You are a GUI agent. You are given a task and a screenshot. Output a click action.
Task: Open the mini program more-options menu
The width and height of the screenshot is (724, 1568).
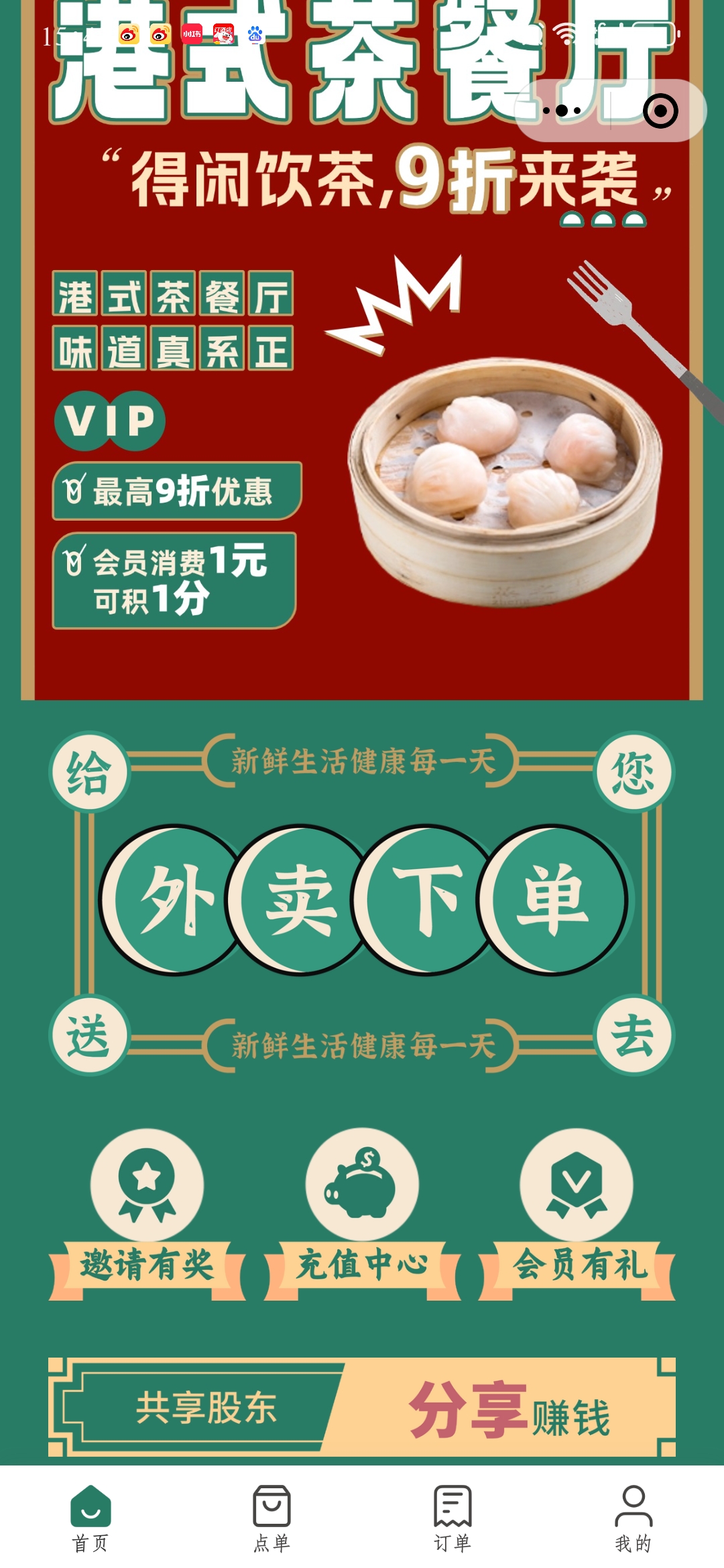562,111
